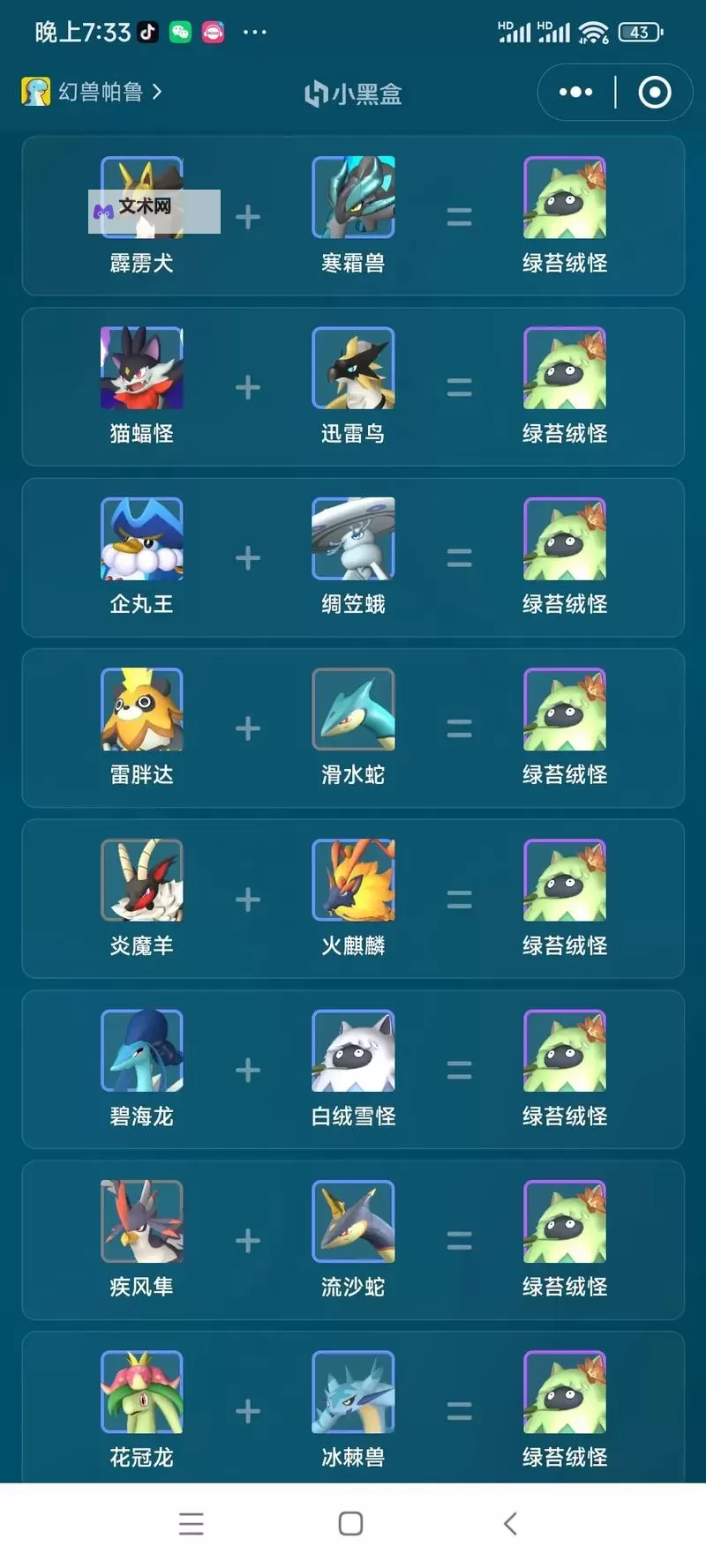Image resolution: width=706 pixels, height=1568 pixels.
Task: Open the 幻兽帕鲁 game link
Action: pos(93,92)
